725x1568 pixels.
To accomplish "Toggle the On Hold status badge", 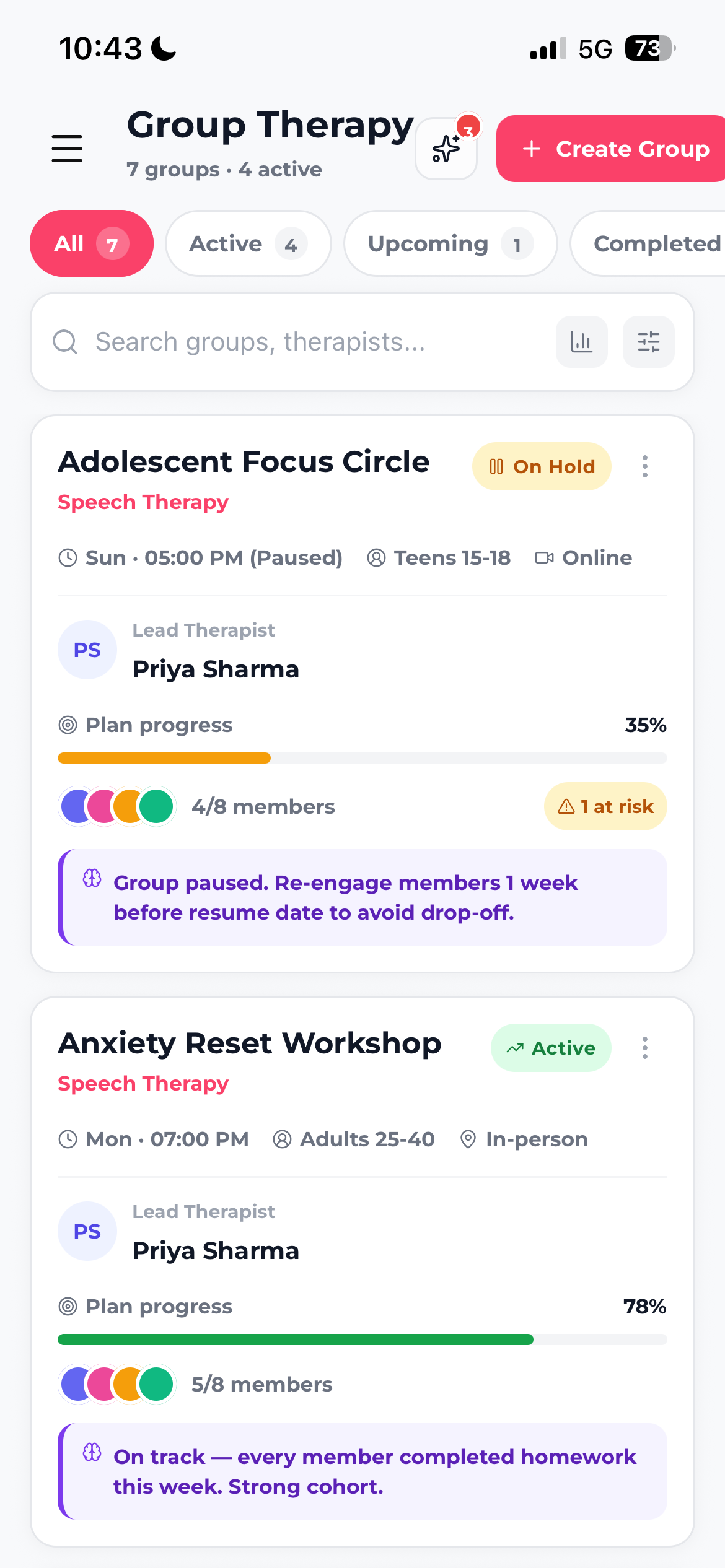I will [541, 466].
